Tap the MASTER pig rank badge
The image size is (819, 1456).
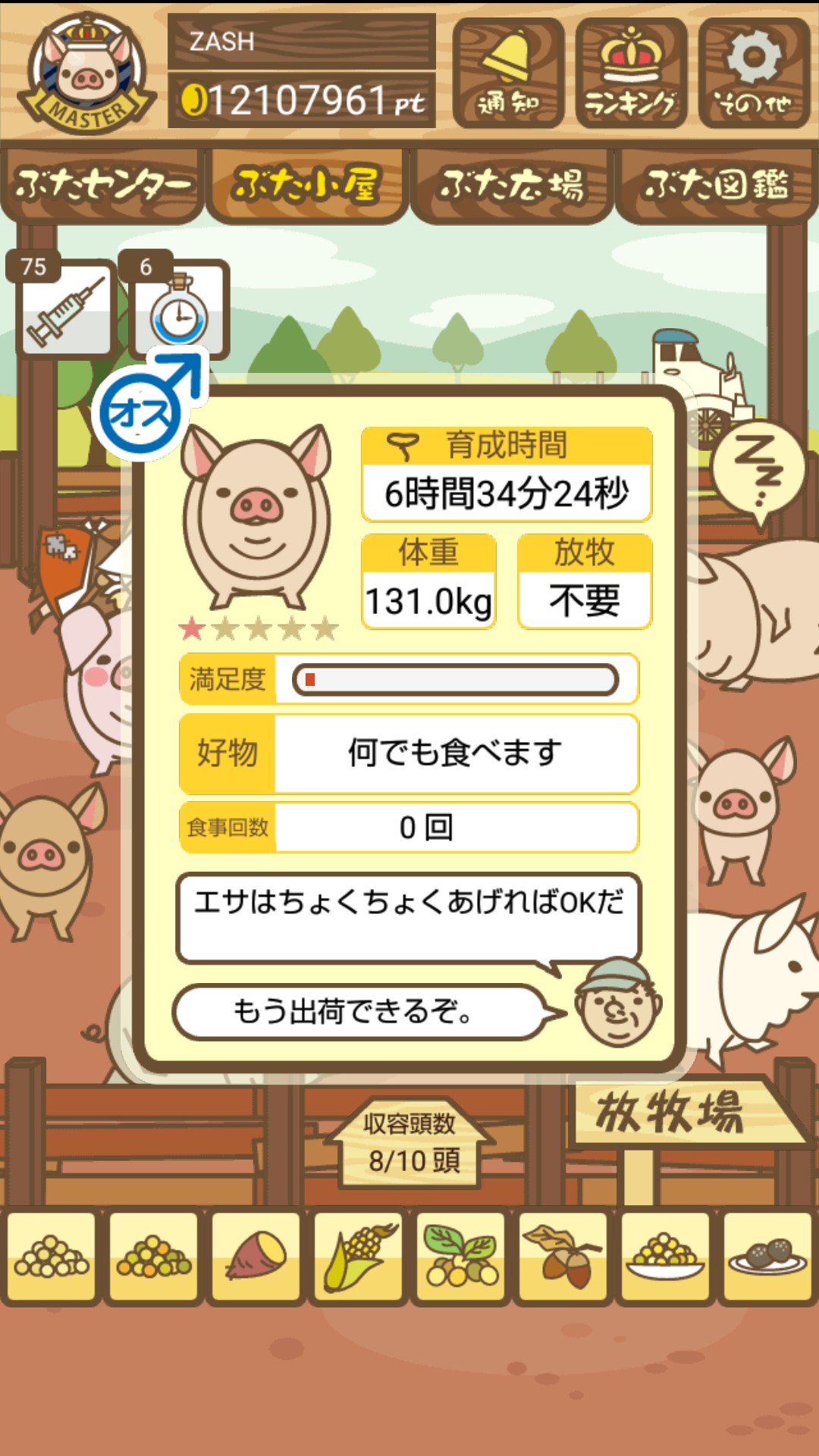87,74
